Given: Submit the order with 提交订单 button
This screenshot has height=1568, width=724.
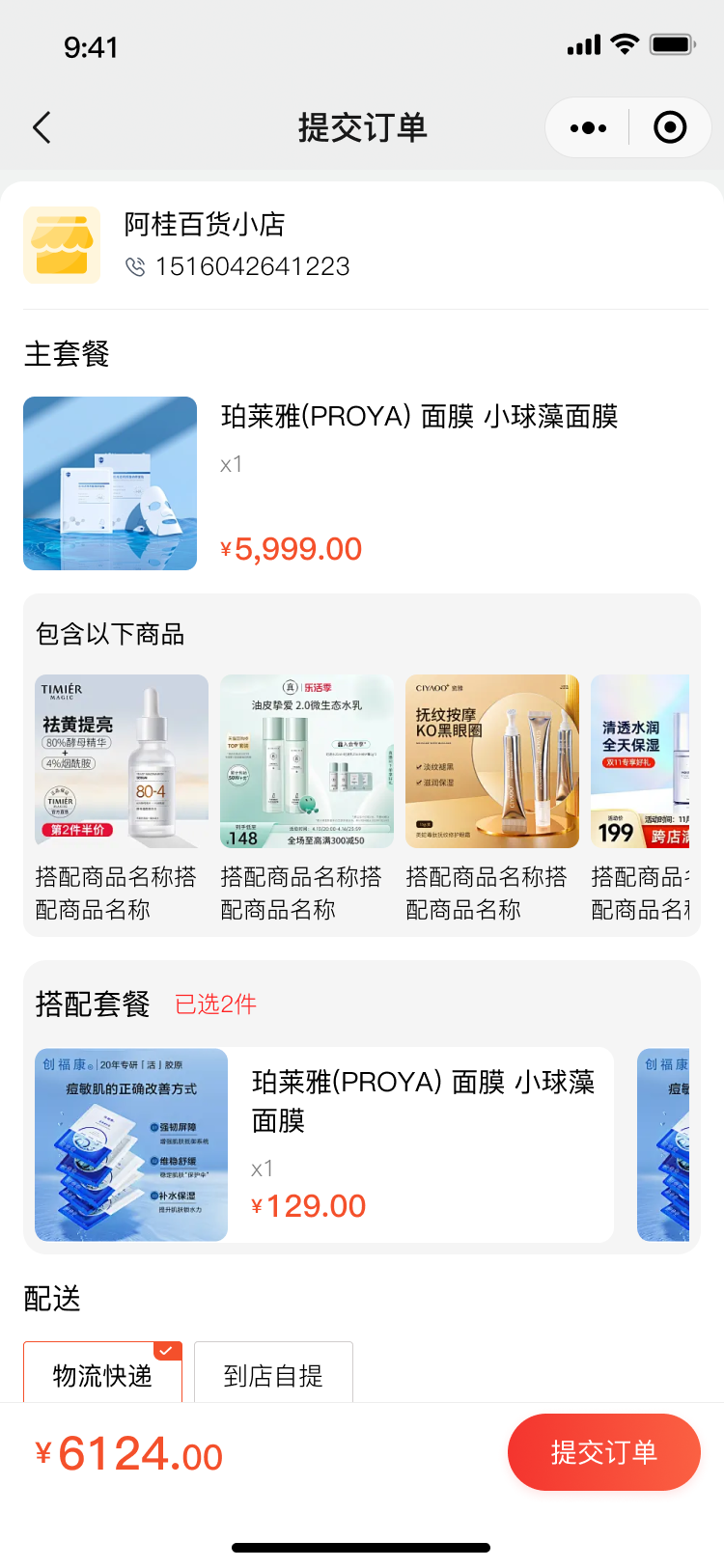Looking at the screenshot, I should pos(603,1452).
